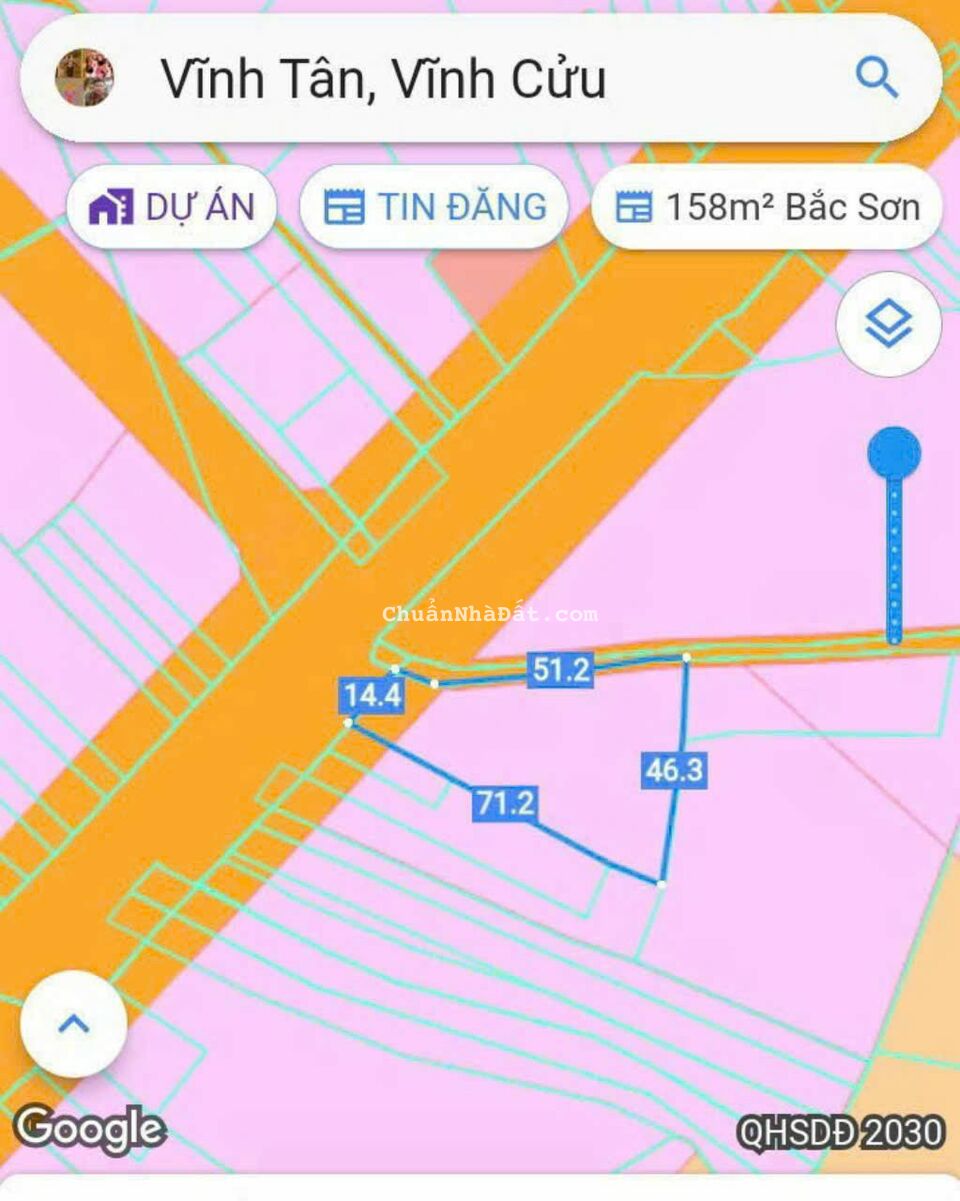Tap the magnifier search icon

tap(877, 78)
